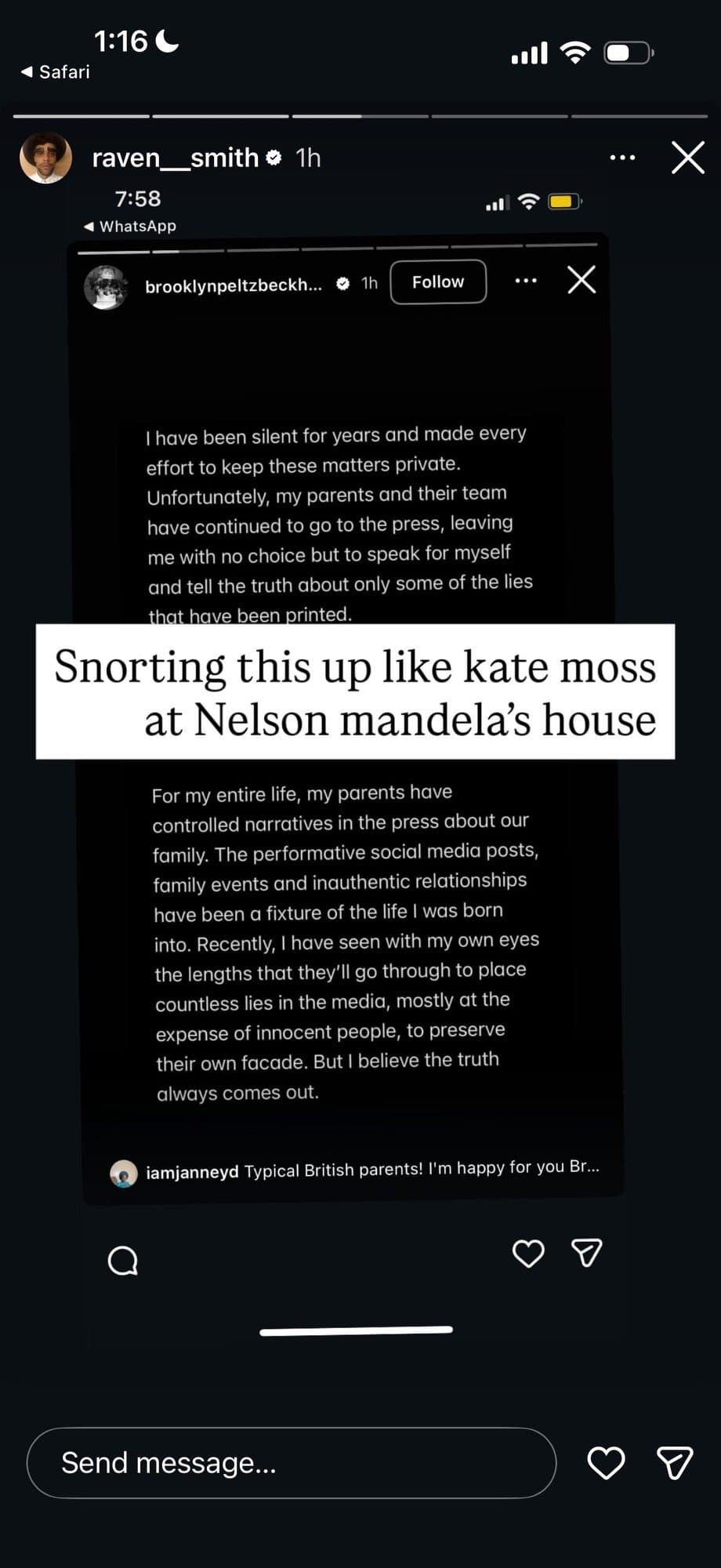The width and height of the screenshot is (721, 1568).
Task: Tap the Send message field
Action: pyautogui.click(x=291, y=1463)
